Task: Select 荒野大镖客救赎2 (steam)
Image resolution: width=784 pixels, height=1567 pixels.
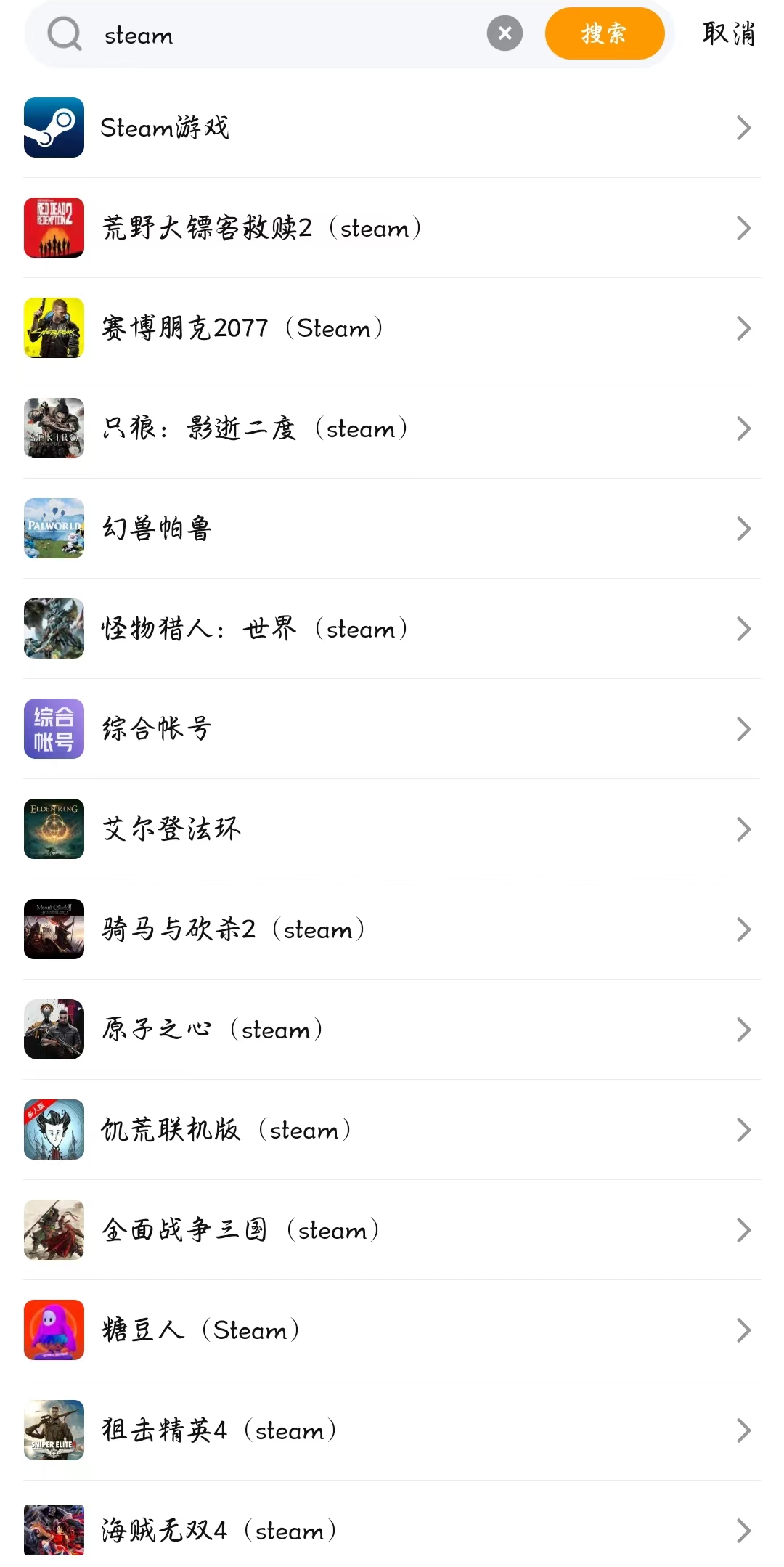Action: [392, 228]
